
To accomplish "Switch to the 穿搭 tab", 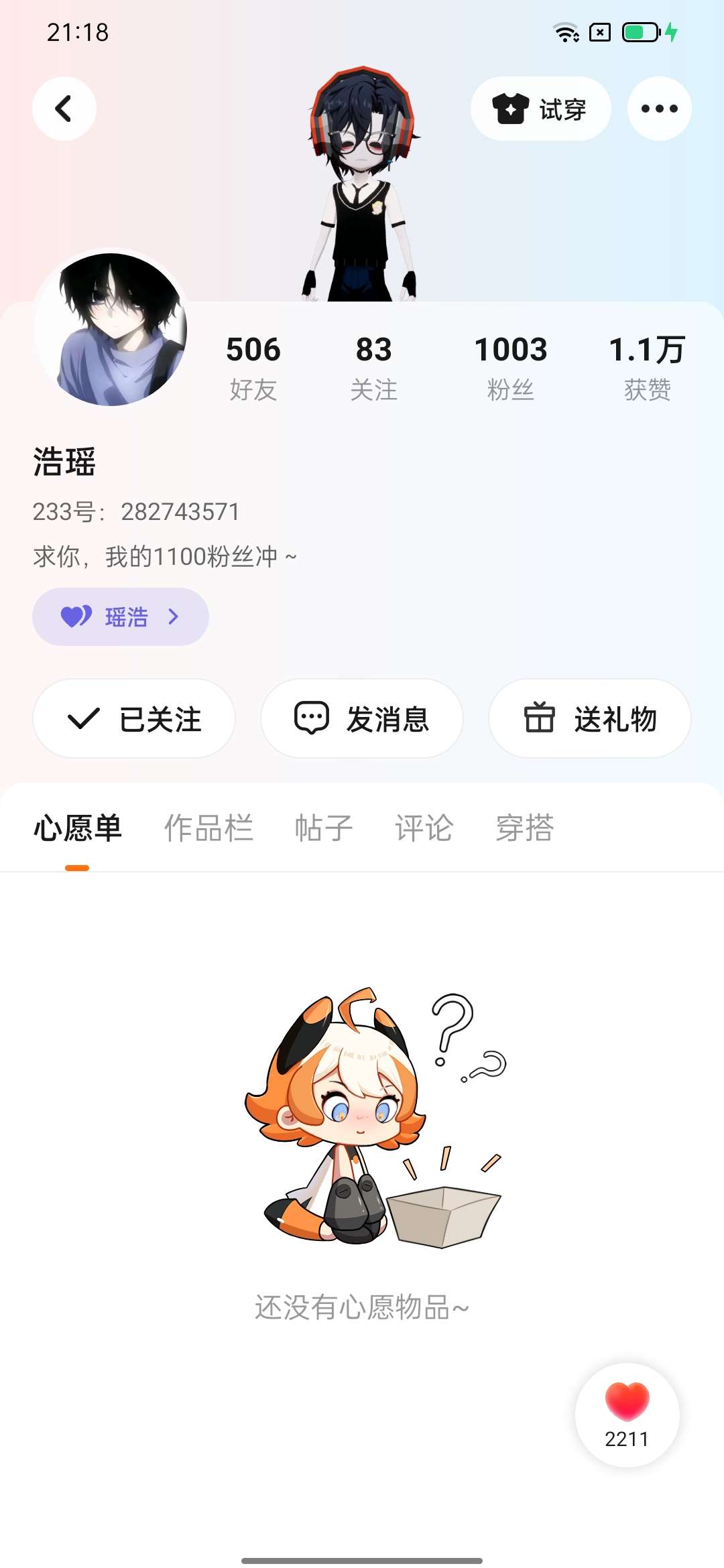I will click(524, 828).
